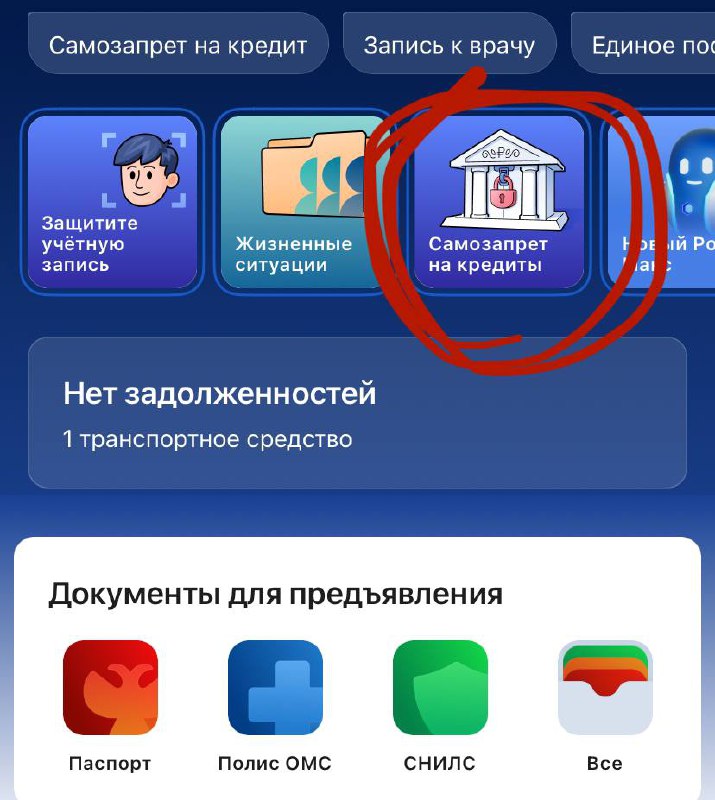Open the Самозапрет на кредиты card
Screen dimensions: 715x800
click(x=498, y=202)
